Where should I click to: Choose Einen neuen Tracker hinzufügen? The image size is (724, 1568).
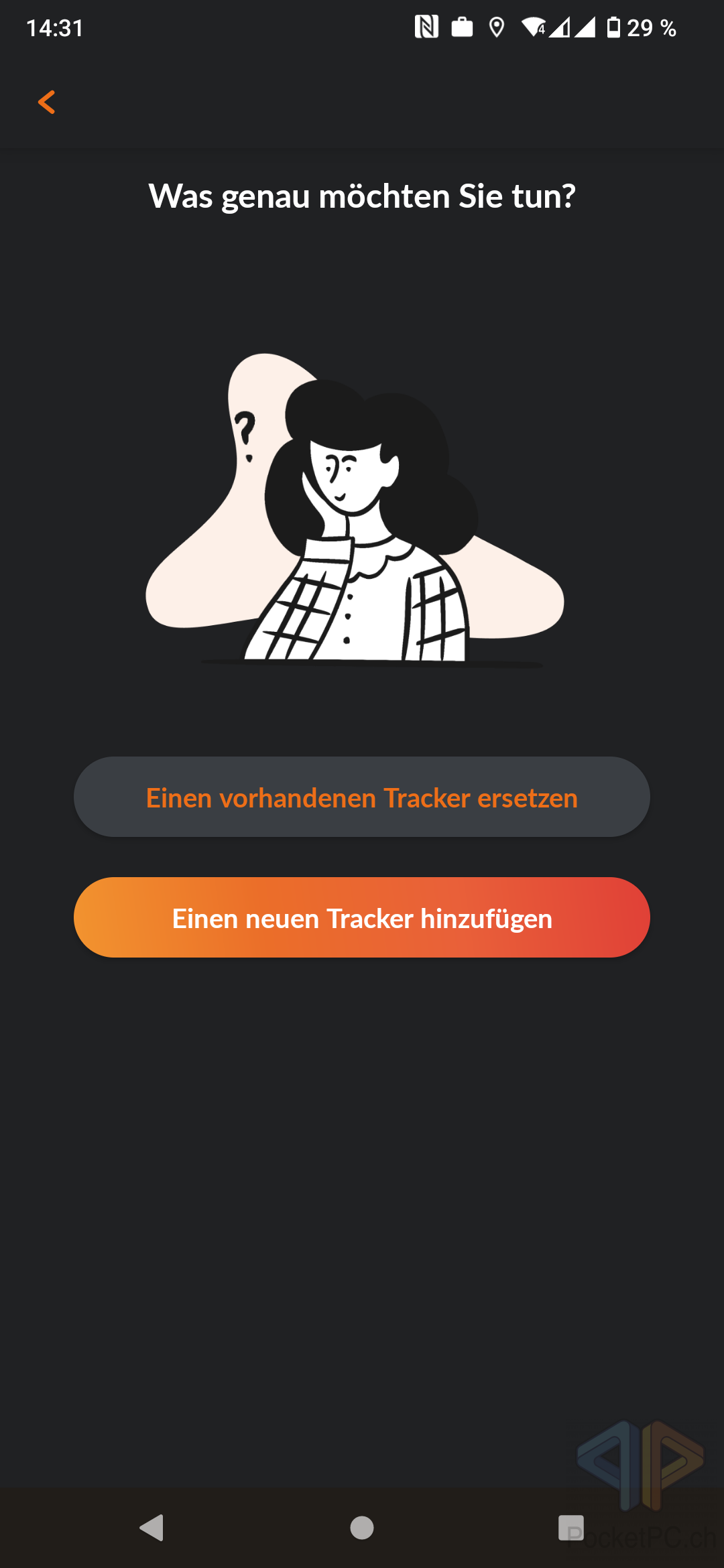pos(362,917)
